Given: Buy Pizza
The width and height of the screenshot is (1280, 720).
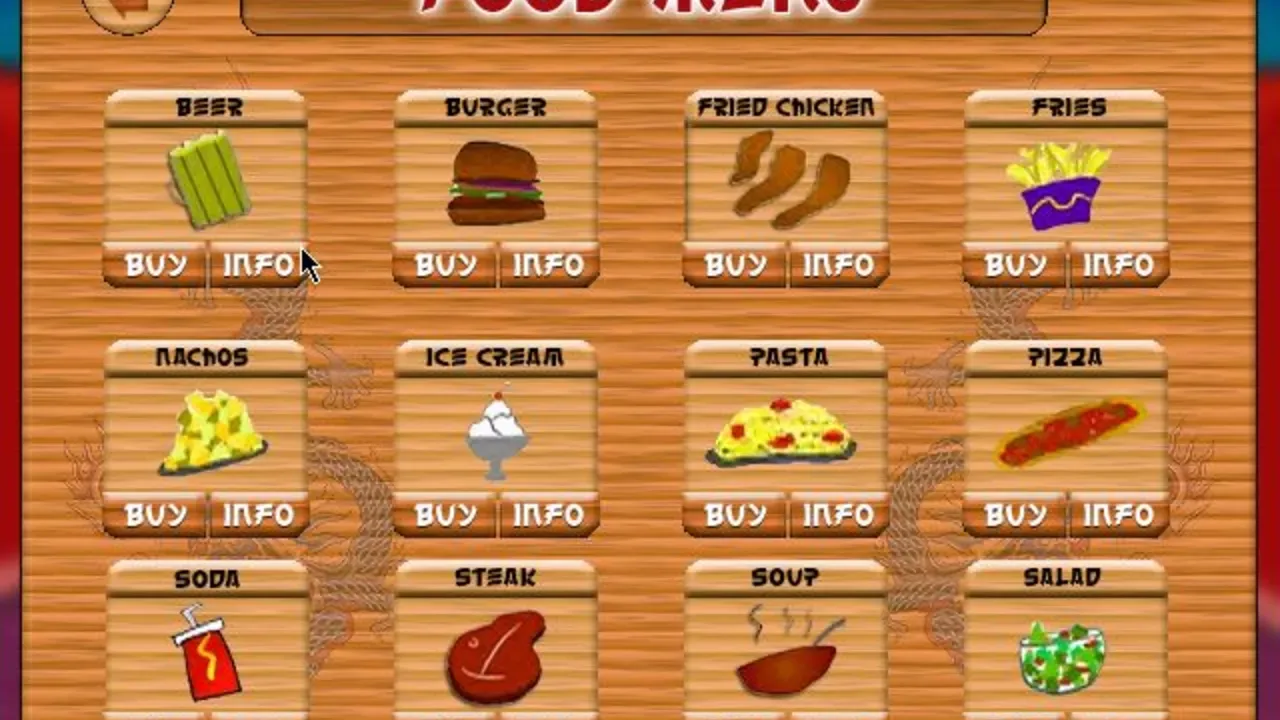Looking at the screenshot, I should coord(1015,515).
